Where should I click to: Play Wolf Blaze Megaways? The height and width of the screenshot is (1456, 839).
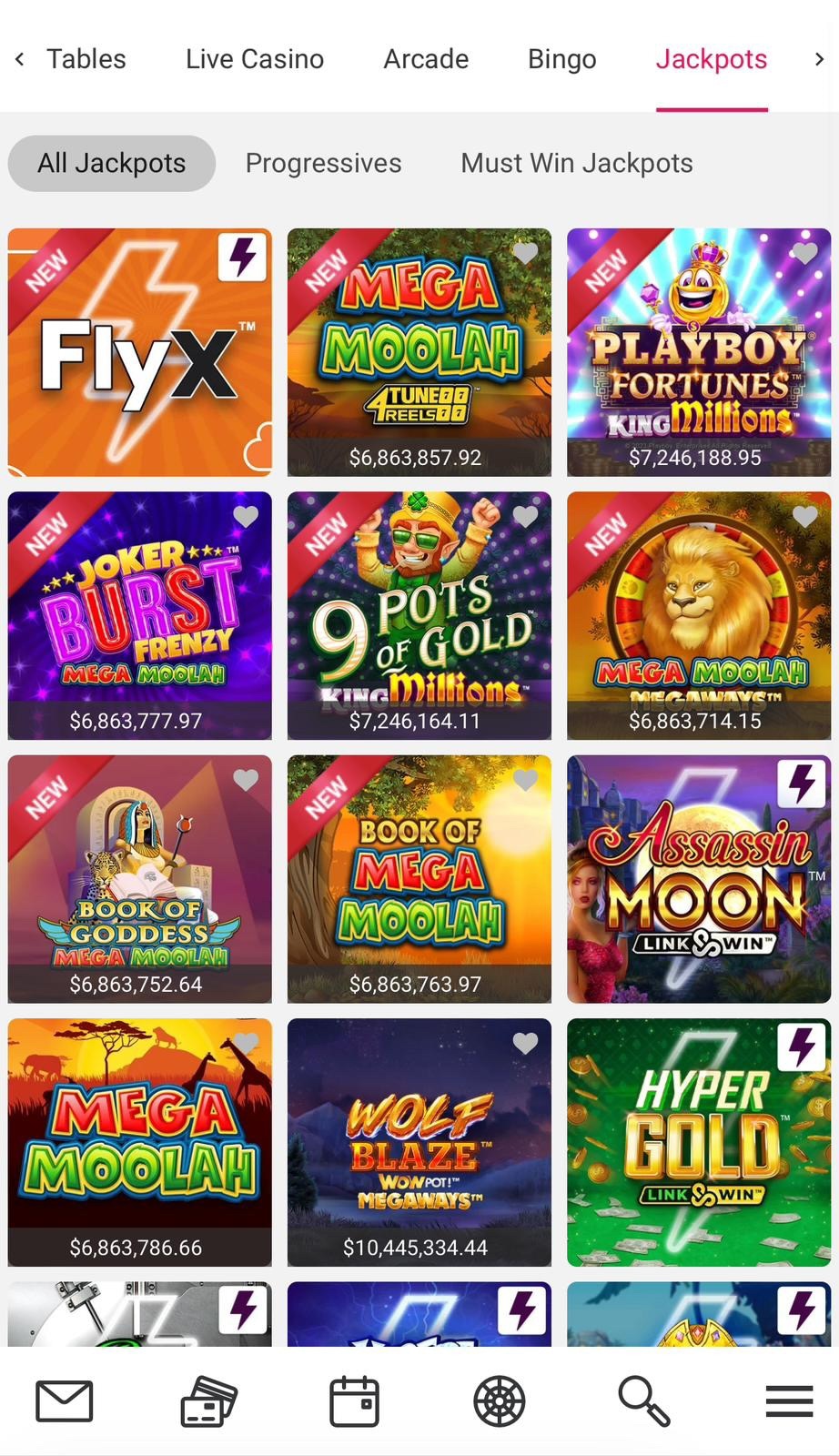[x=419, y=1142]
